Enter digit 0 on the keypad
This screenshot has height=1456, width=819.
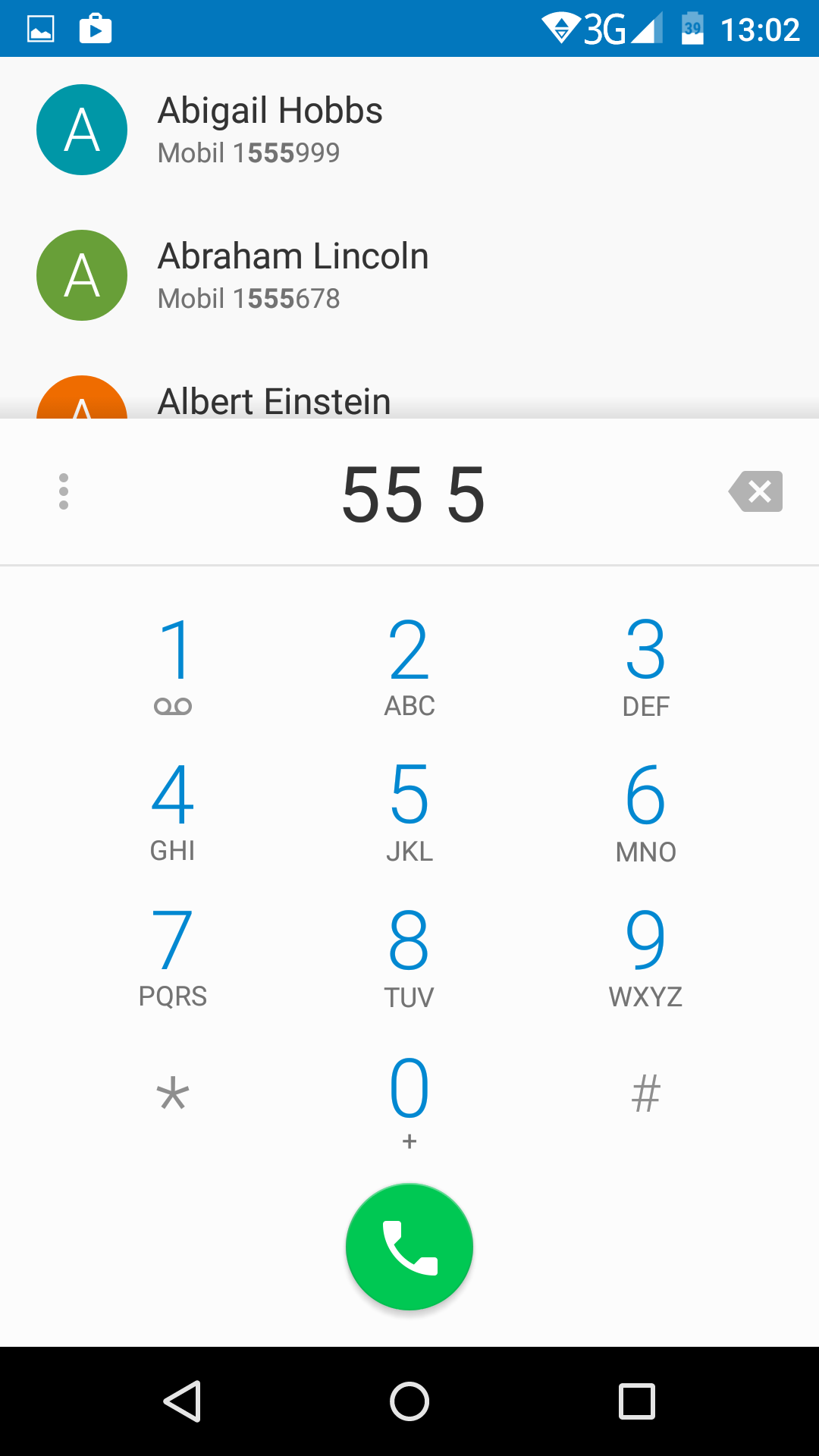(x=409, y=1103)
